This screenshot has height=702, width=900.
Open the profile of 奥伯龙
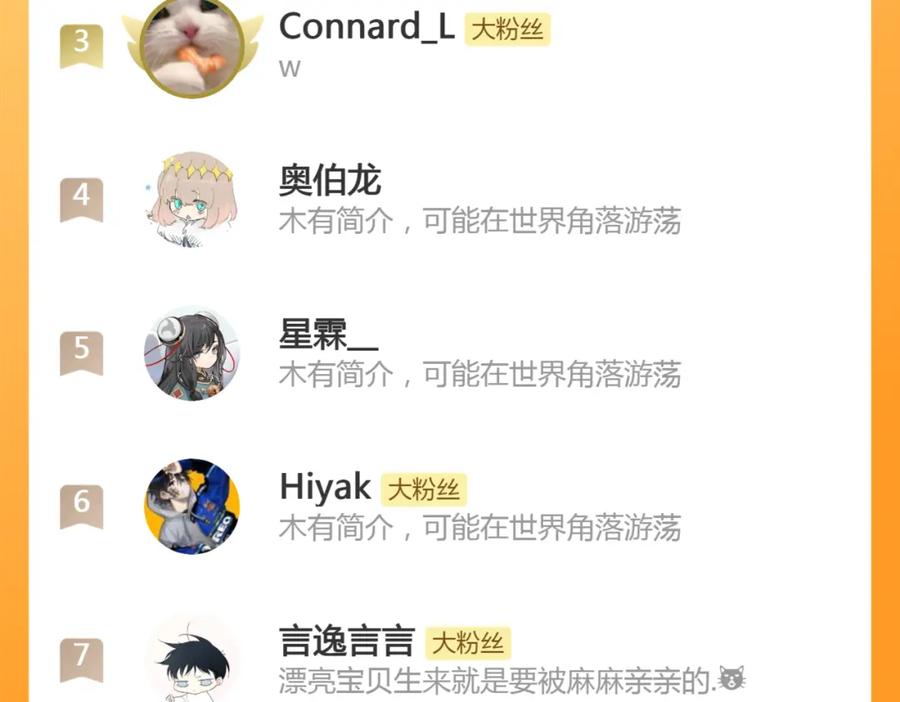(x=449, y=199)
